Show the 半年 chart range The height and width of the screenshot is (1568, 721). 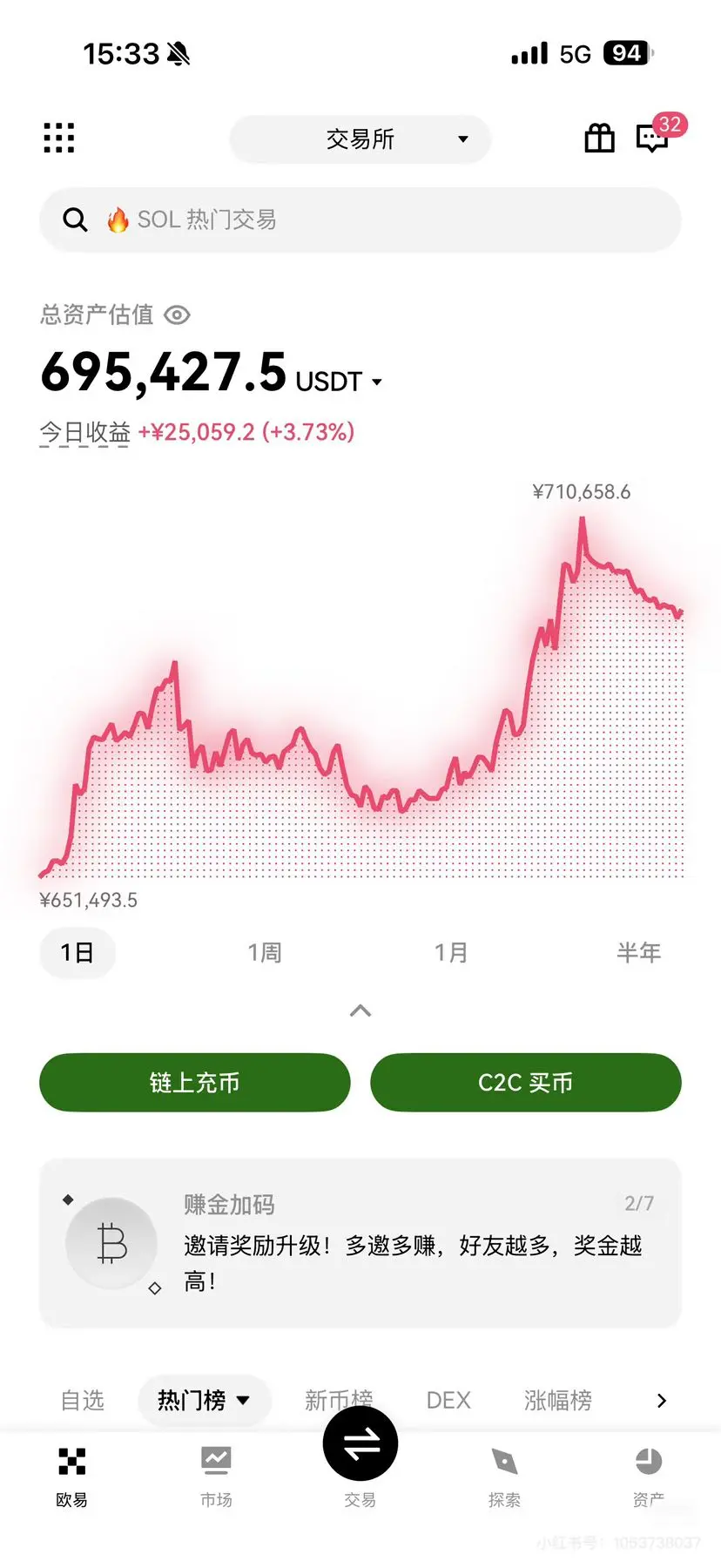tap(638, 952)
